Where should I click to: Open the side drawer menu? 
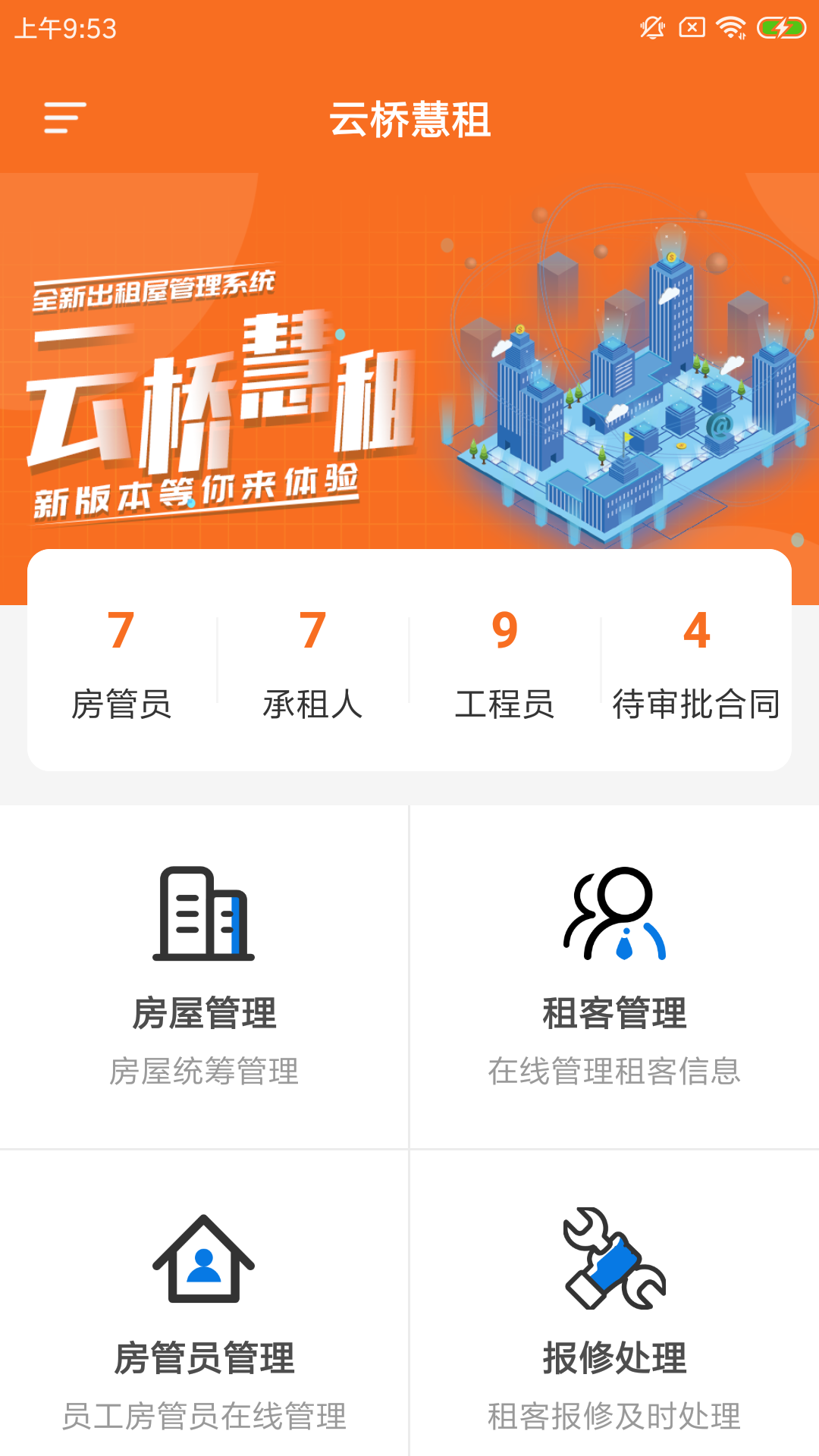[65, 118]
